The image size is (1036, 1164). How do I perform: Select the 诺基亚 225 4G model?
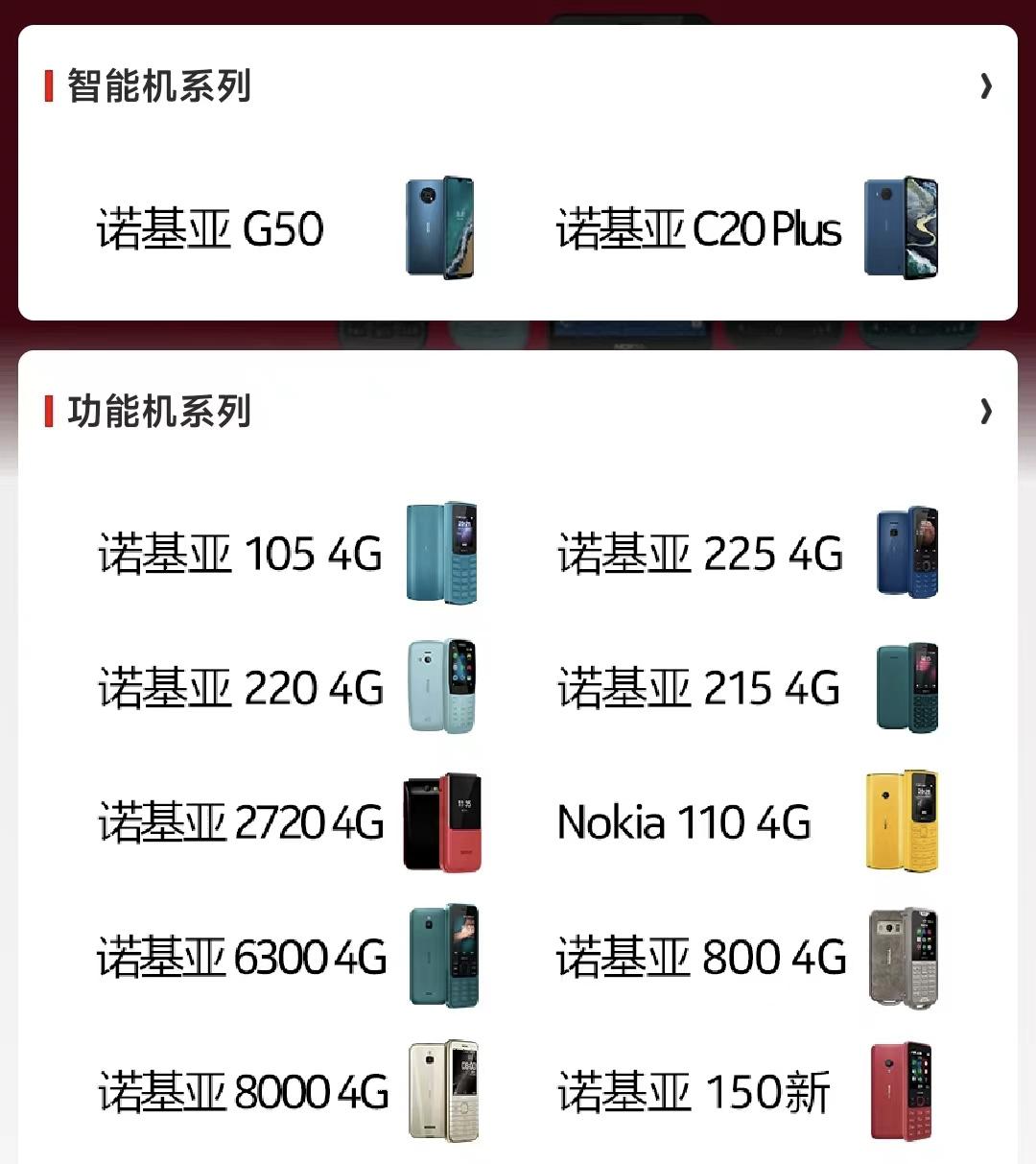695,554
